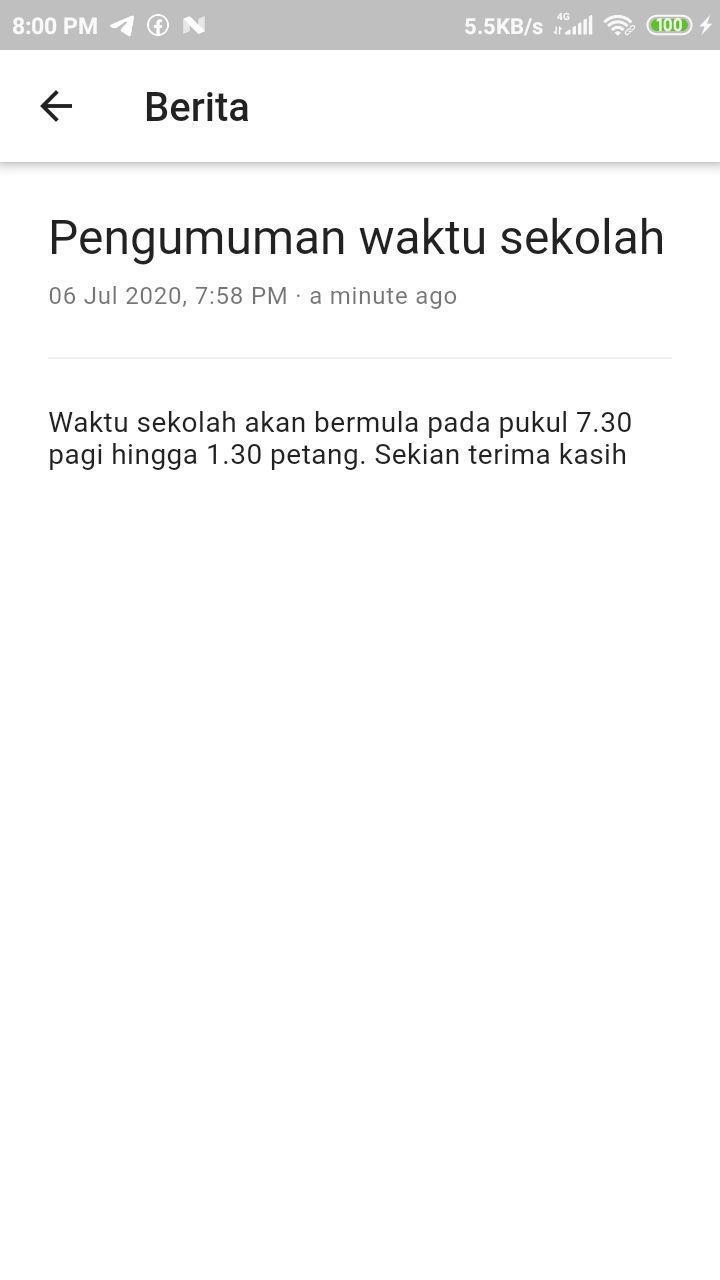Tap the 'a minute ago' timestamp
Image resolution: width=720 pixels, height=1280 pixels.
click(x=382, y=296)
